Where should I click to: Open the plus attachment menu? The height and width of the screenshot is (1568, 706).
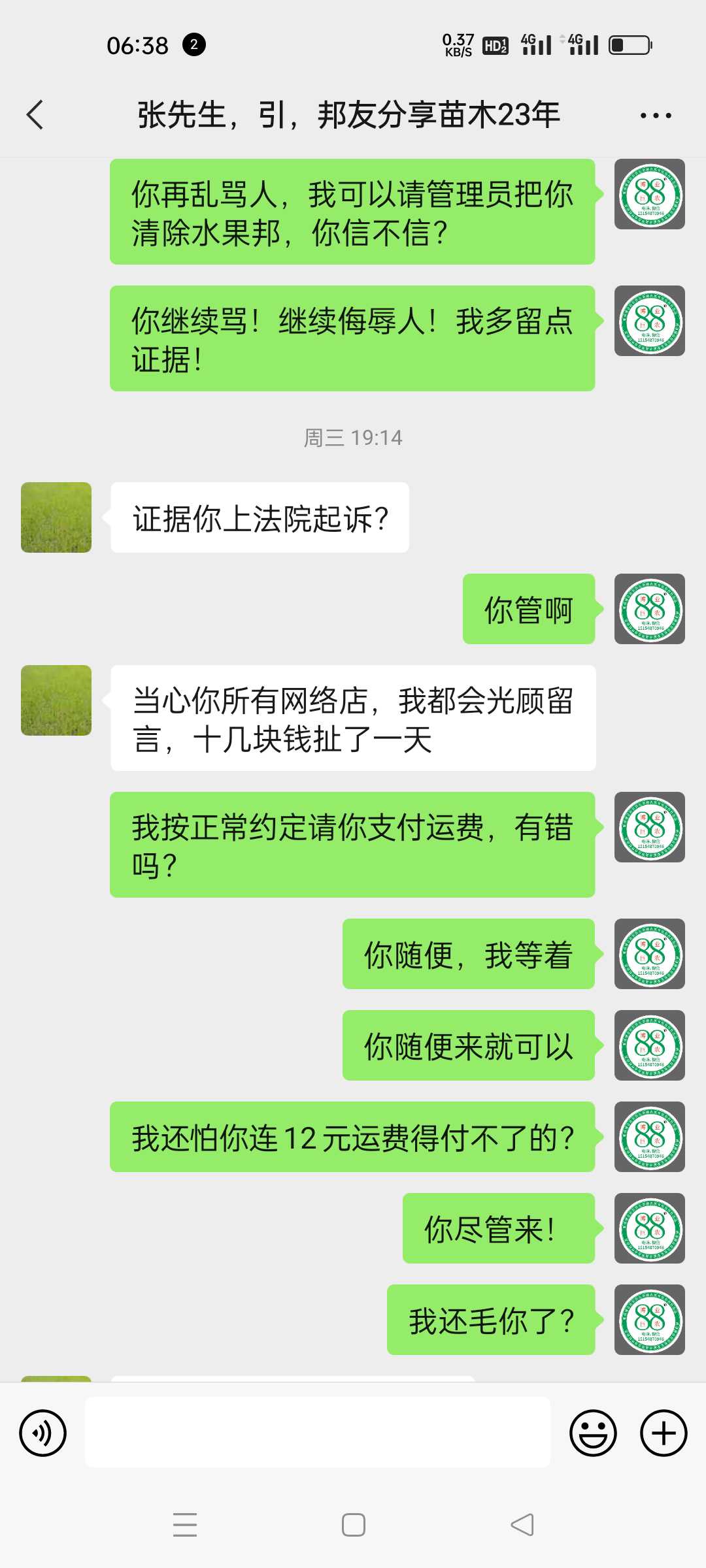(664, 1433)
